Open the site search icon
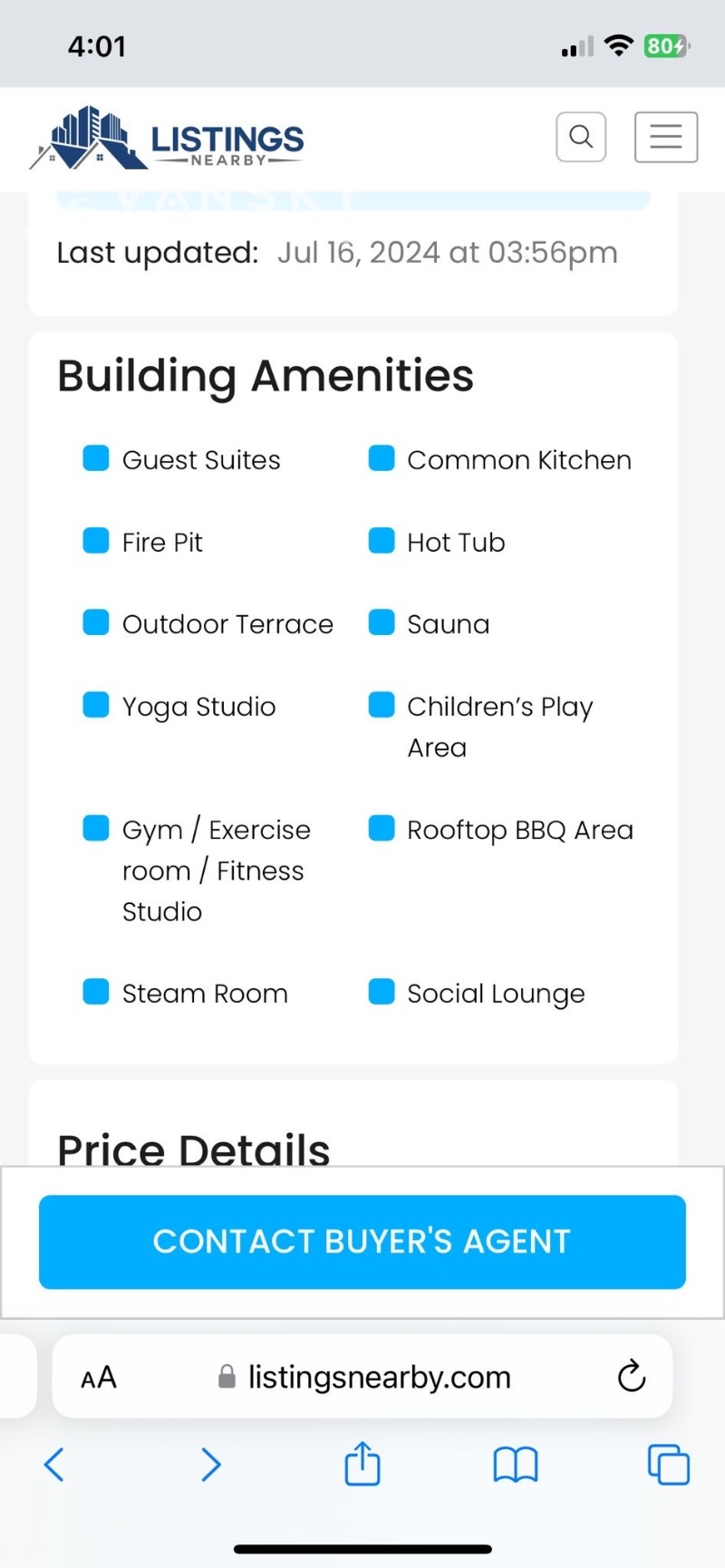725x1568 pixels. (581, 137)
